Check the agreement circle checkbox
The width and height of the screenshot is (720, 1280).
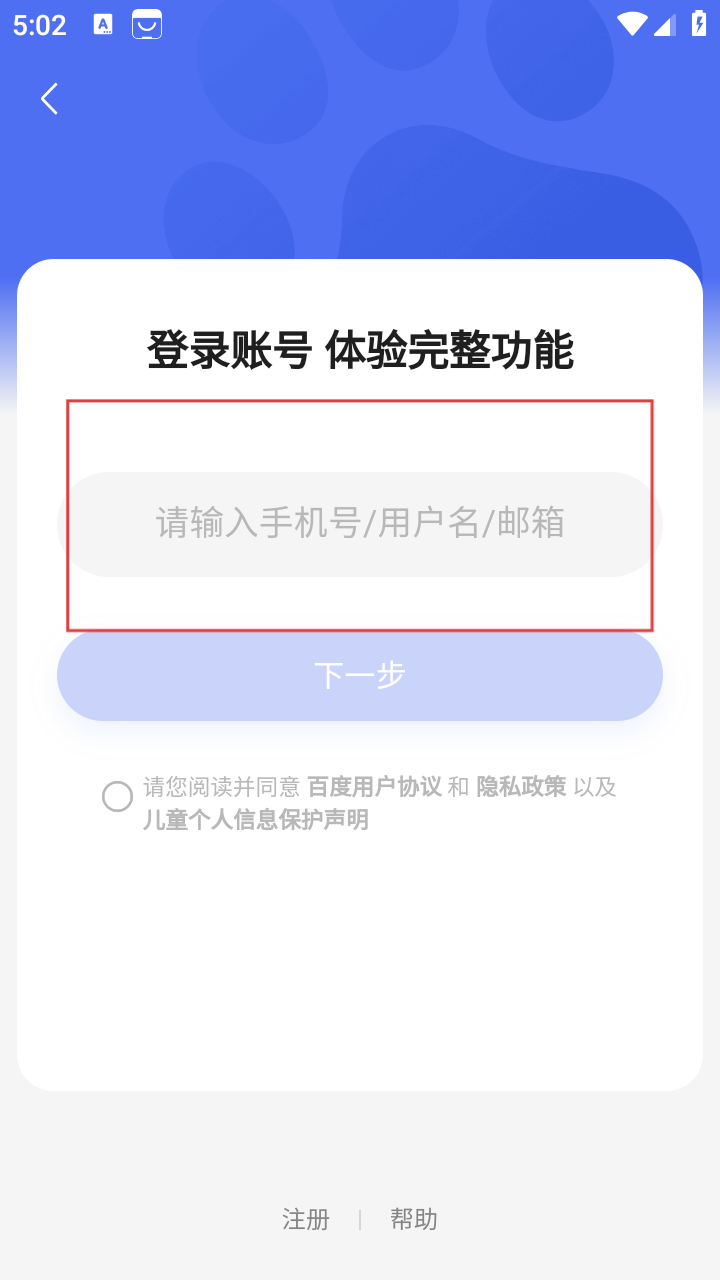[117, 796]
